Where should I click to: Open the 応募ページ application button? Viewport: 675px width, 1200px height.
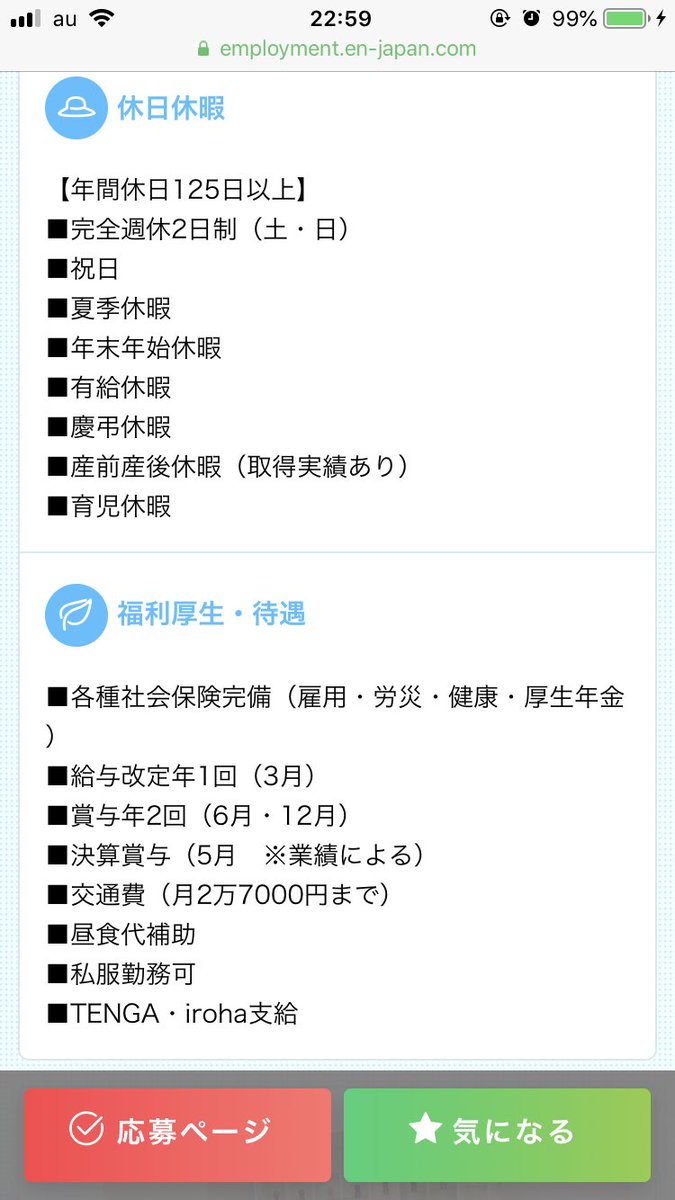tap(177, 1134)
